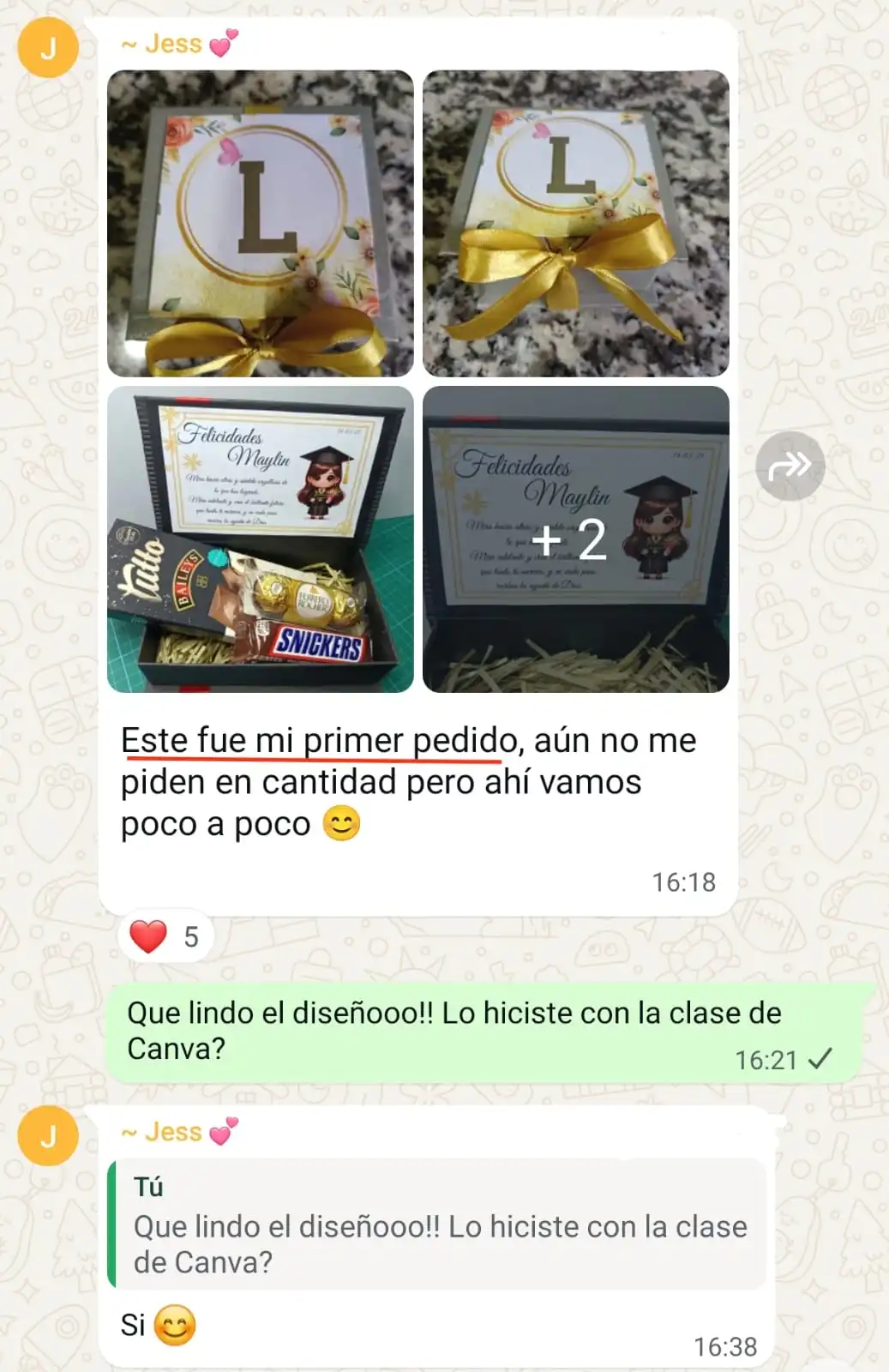Jump to quoted message in Jess's reply
The width and height of the screenshot is (889, 1372).
point(439,1225)
